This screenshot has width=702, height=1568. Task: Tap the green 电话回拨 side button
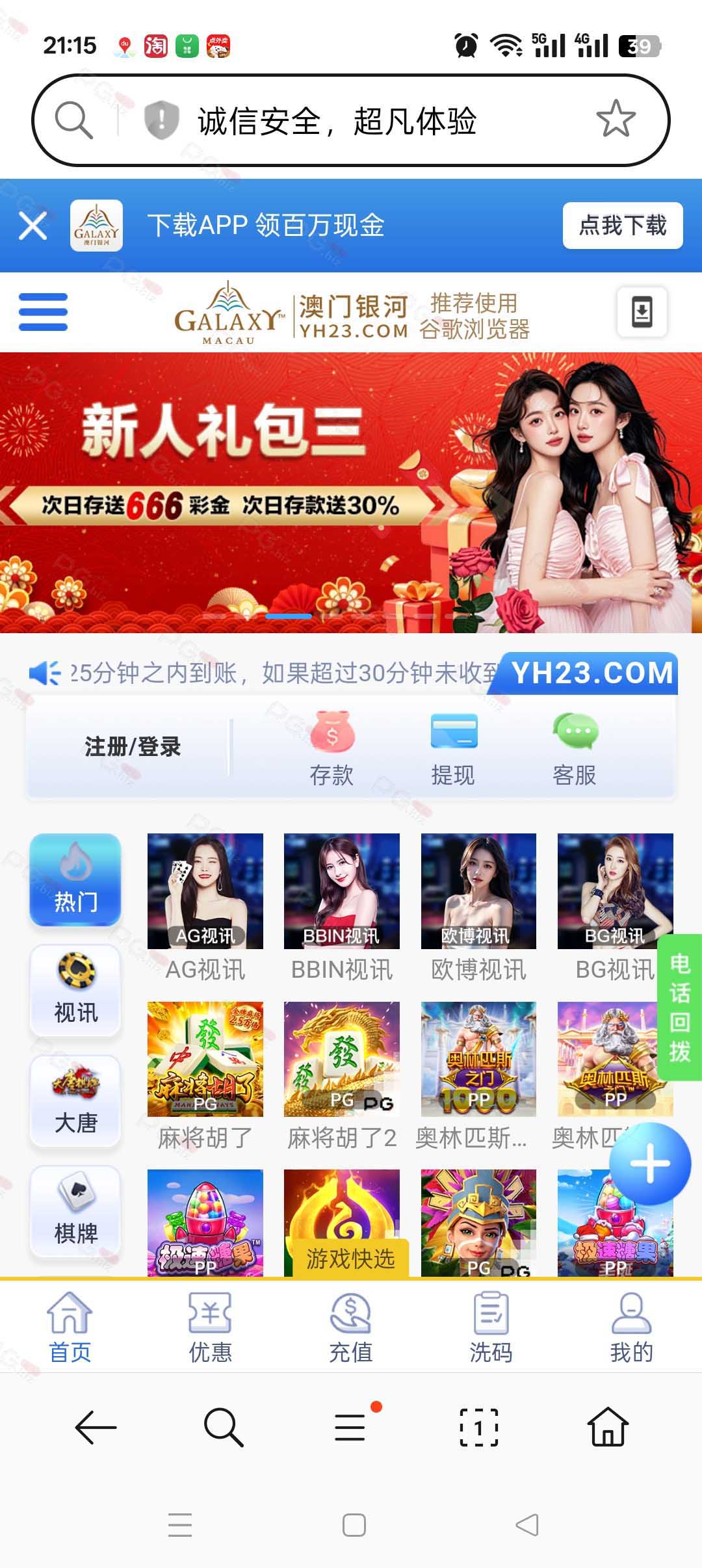[x=679, y=1007]
